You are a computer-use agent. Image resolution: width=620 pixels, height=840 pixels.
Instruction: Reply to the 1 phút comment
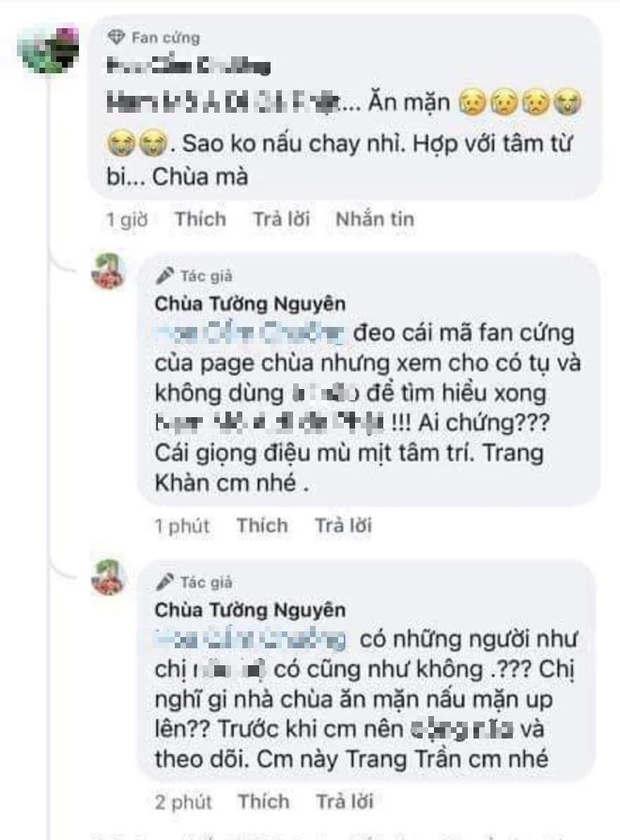[x=343, y=525]
